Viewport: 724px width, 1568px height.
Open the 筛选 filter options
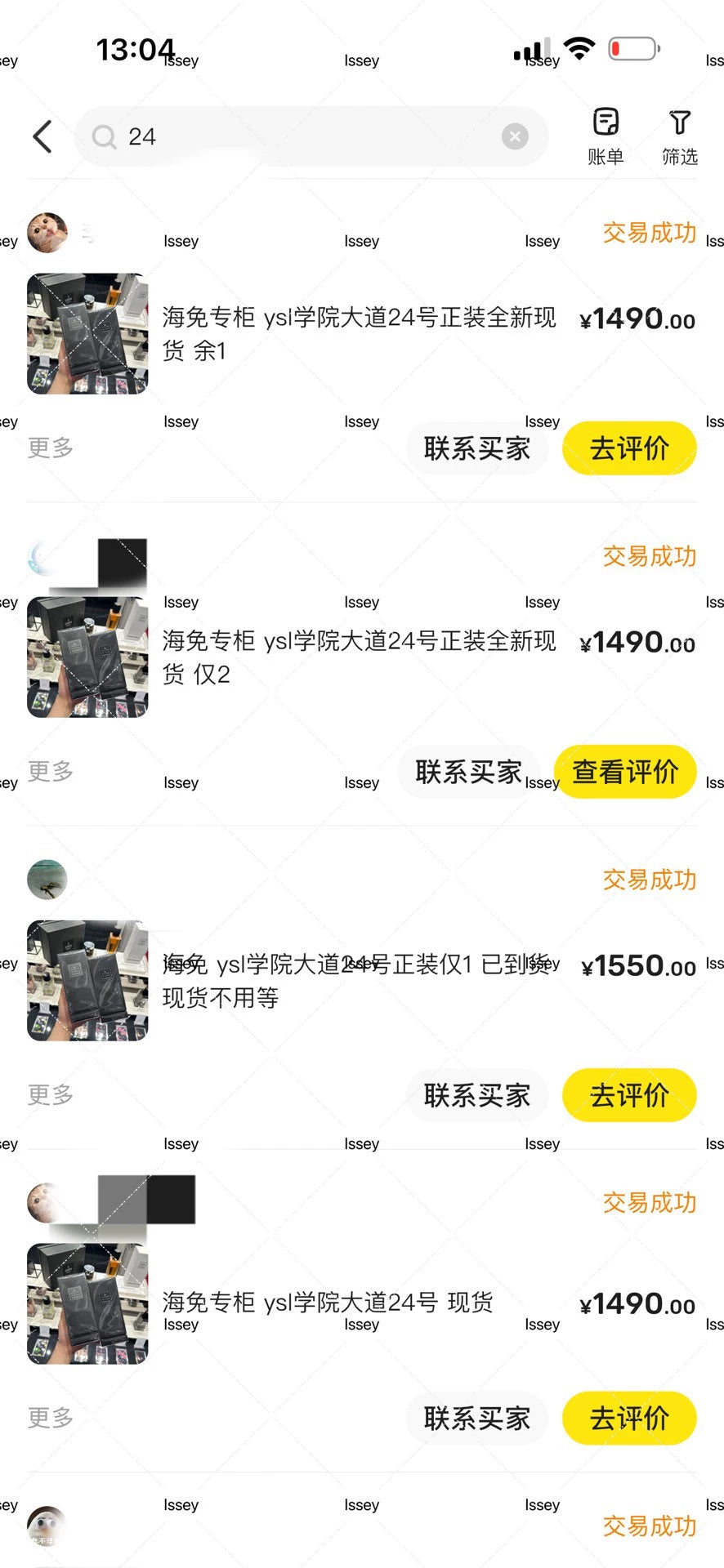(x=679, y=136)
